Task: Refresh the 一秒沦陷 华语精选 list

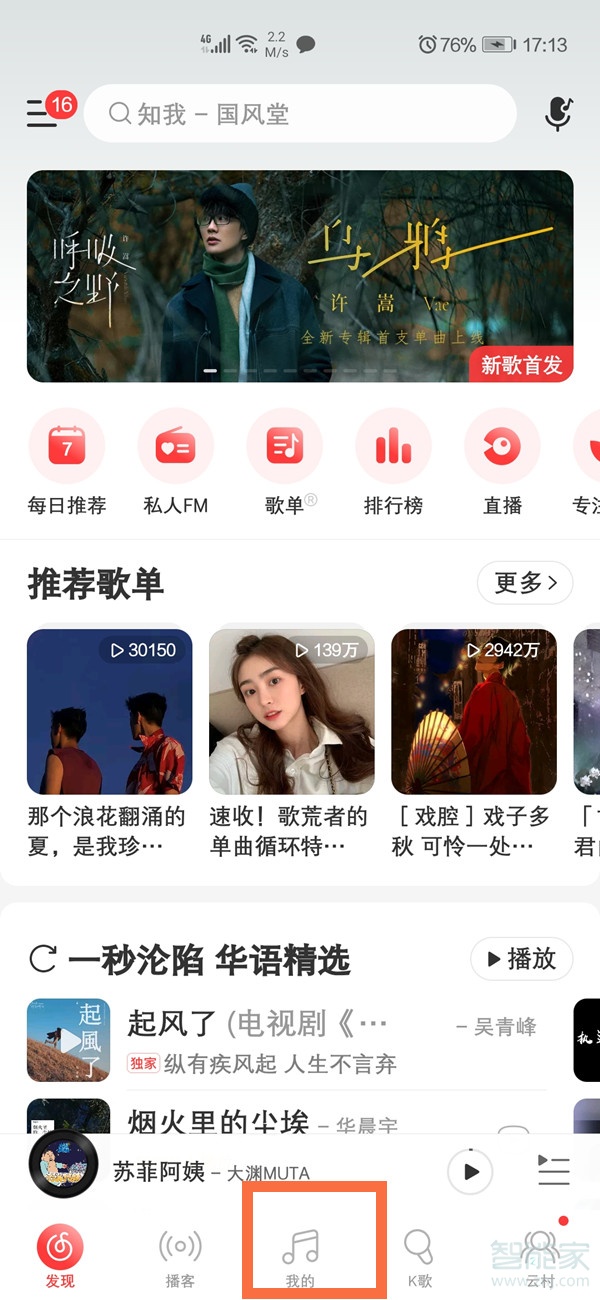Action: coord(42,960)
